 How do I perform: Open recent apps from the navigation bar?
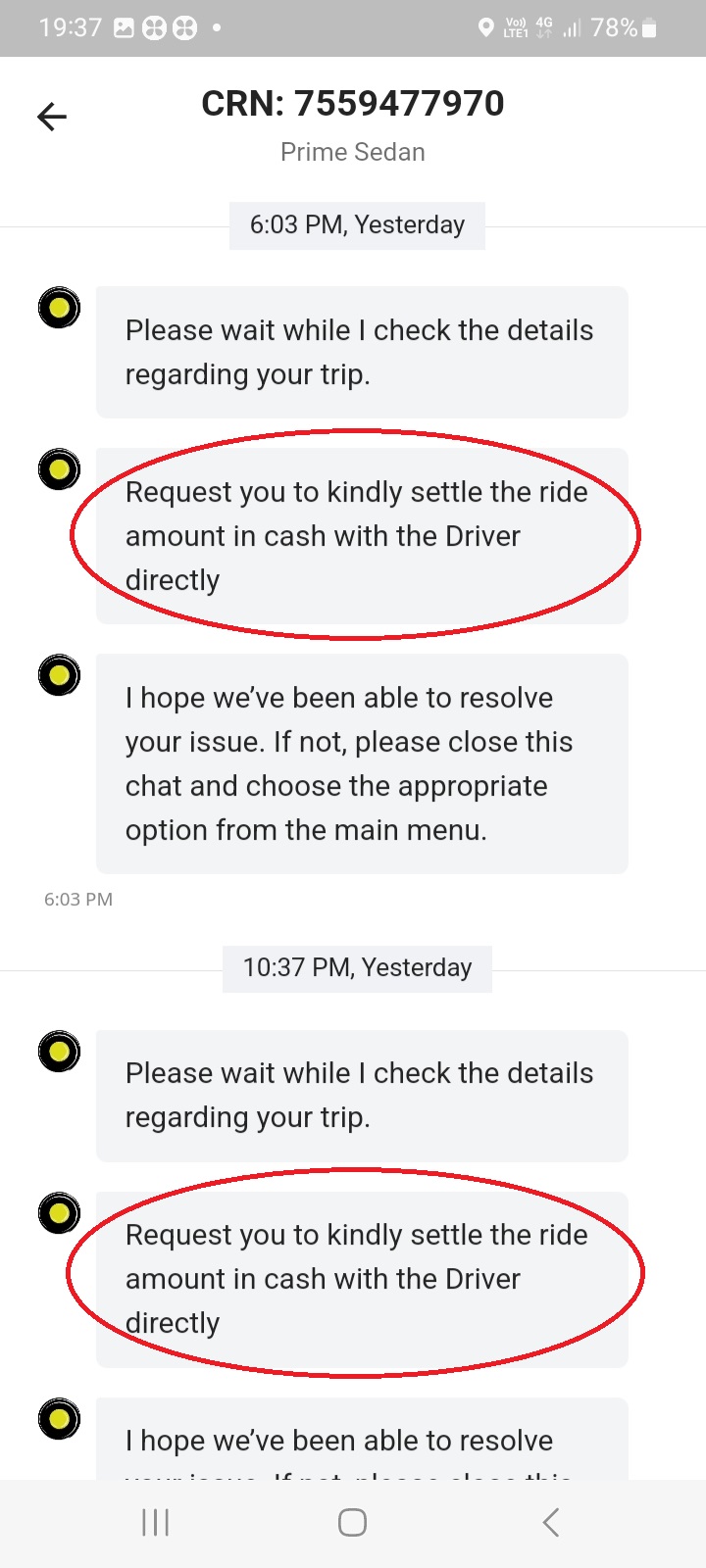pyautogui.click(x=156, y=1522)
